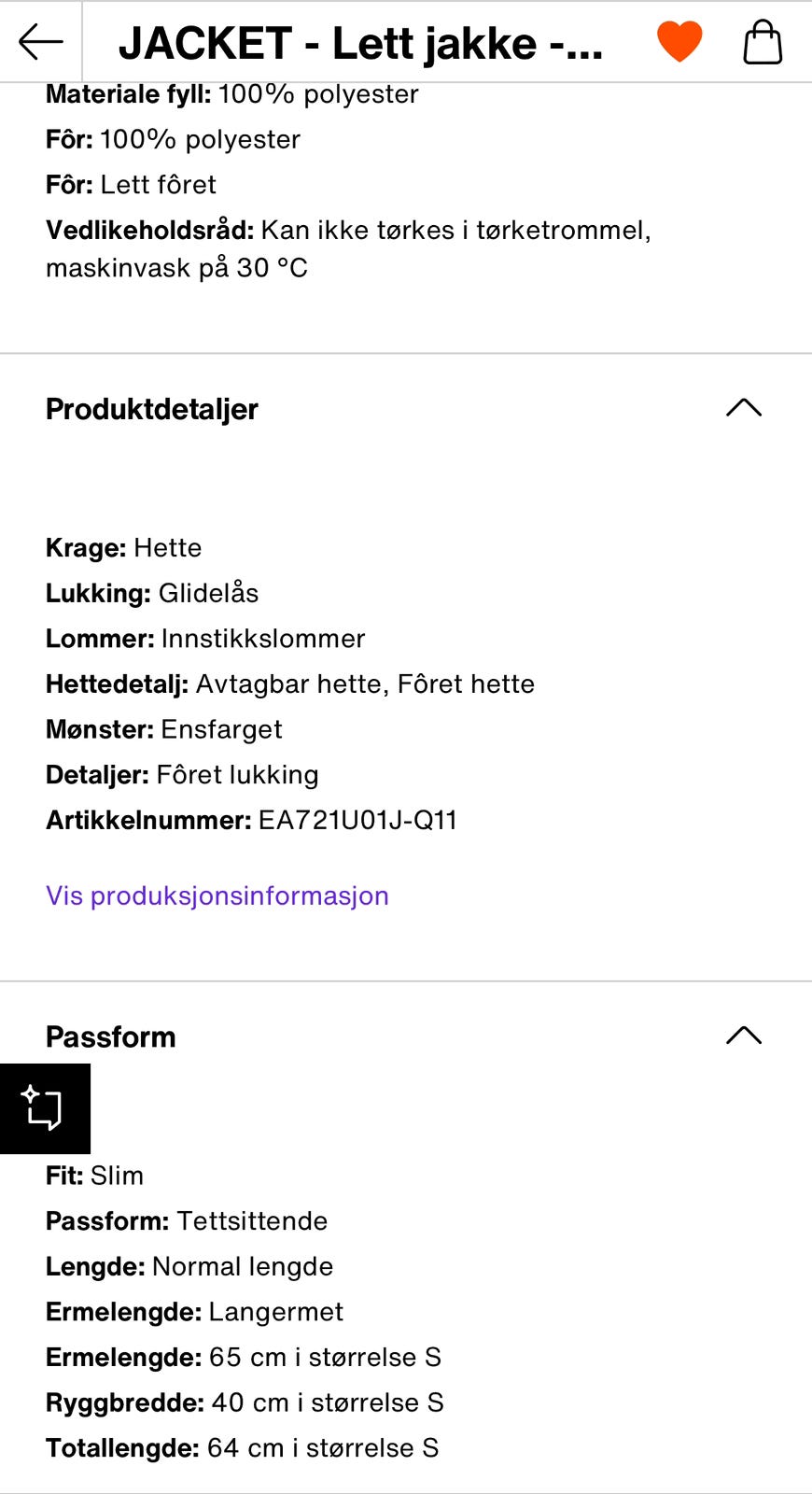
Task: Click the JACKET - Lett jakke title
Action: [x=362, y=40]
